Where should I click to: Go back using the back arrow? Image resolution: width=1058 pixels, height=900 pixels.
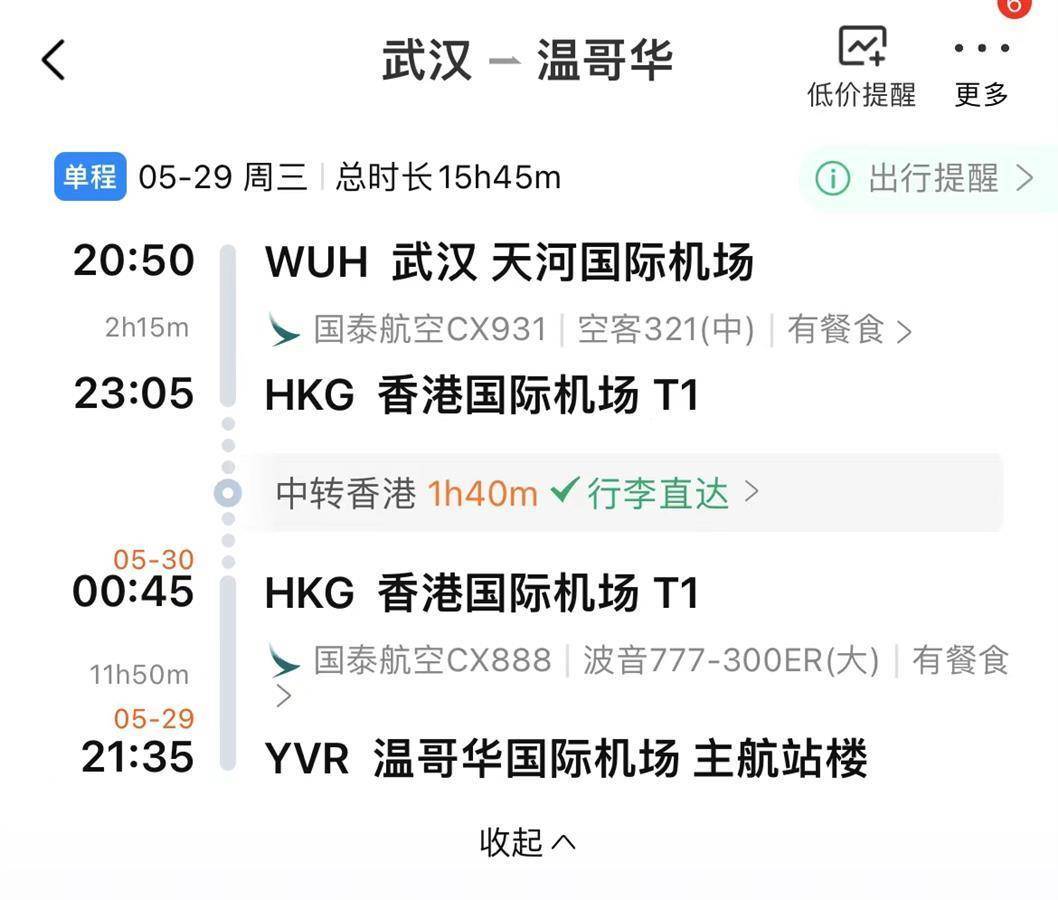[x=54, y=60]
